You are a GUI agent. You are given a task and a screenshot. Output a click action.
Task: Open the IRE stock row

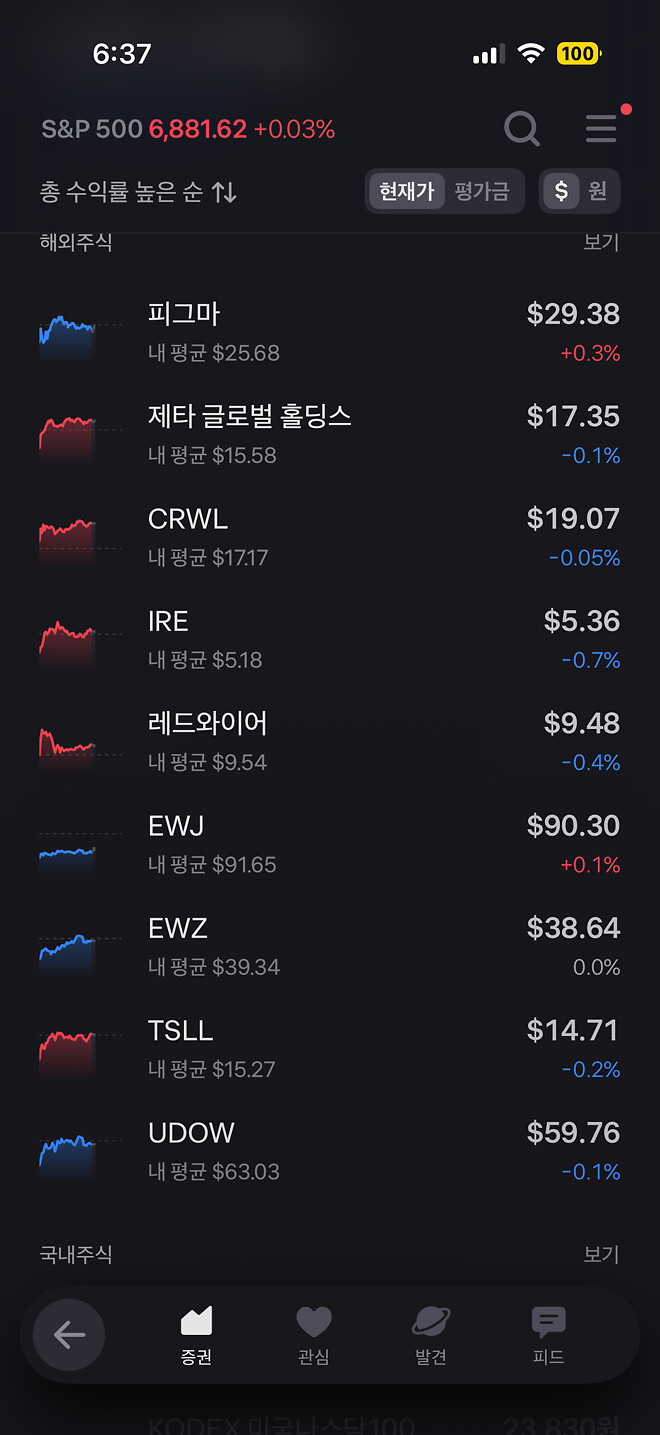click(330, 639)
